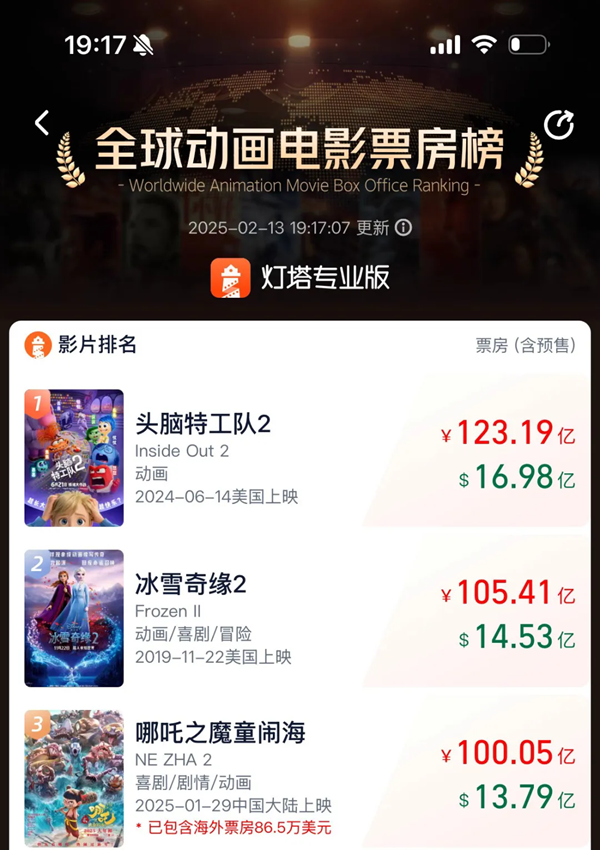Open the Frozen II movie entry
This screenshot has width=600, height=850.
pyautogui.click(x=300, y=618)
